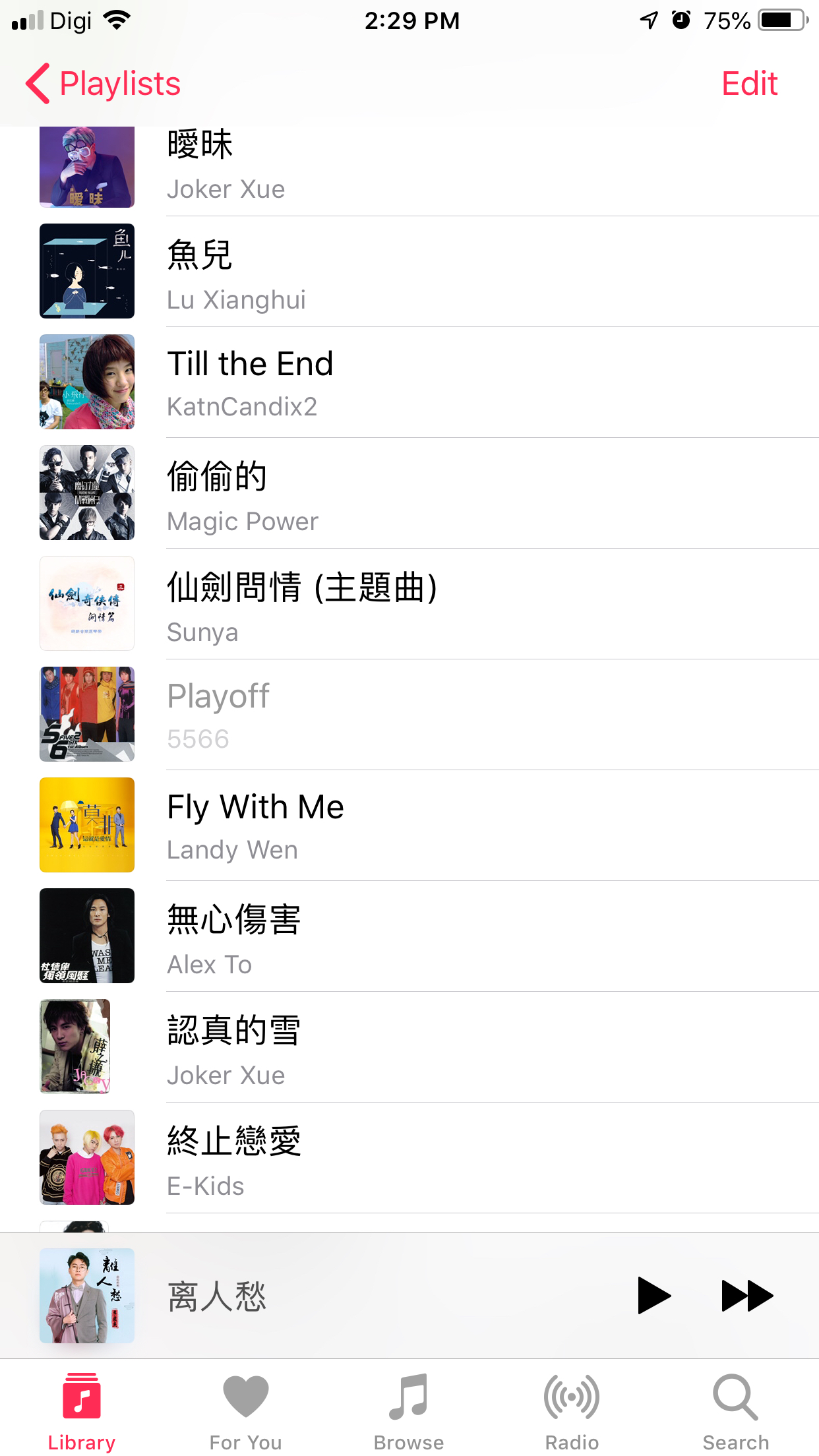Tap Edit to modify the playlist

(x=749, y=84)
